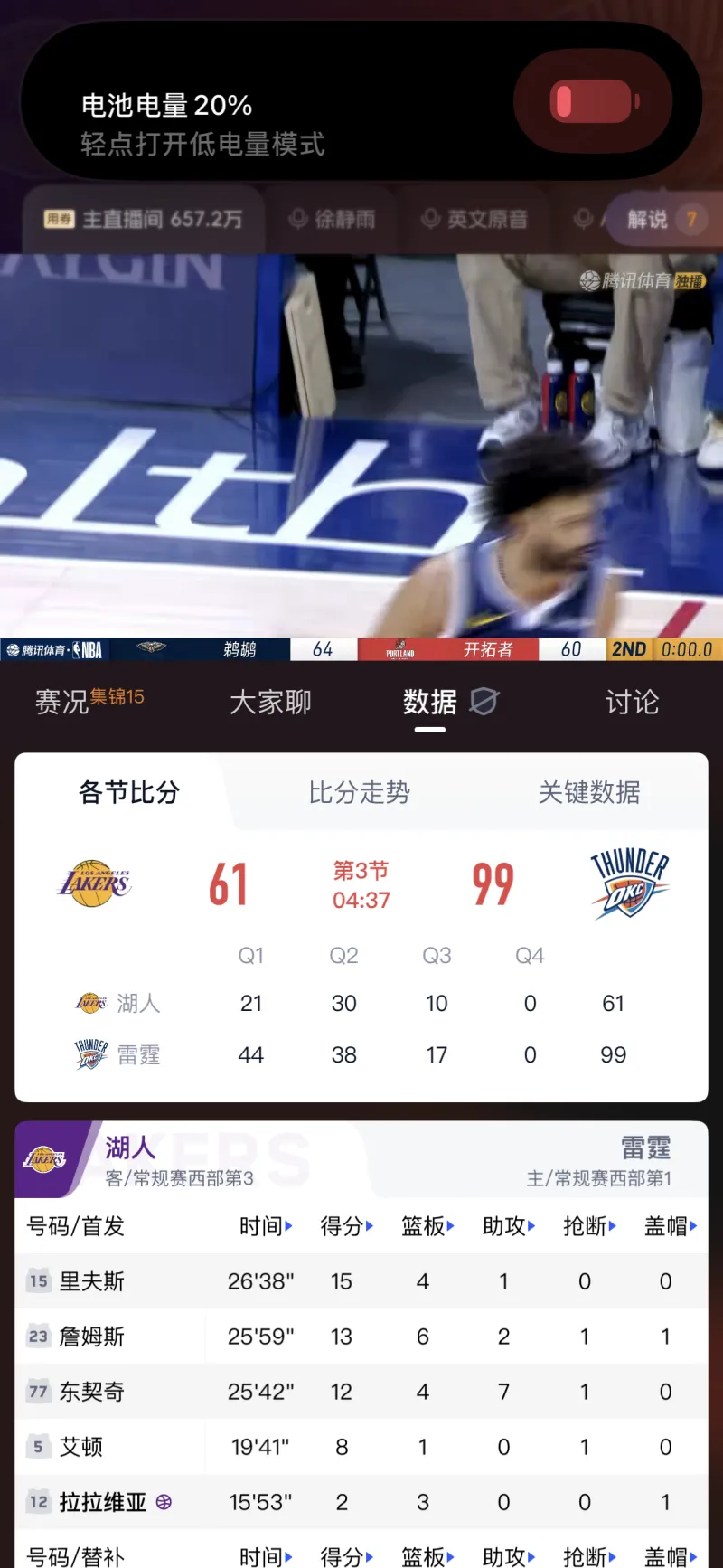Select the 詹姆斯 player stats row
Image resolution: width=723 pixels, height=1568 pixels.
[361, 1337]
